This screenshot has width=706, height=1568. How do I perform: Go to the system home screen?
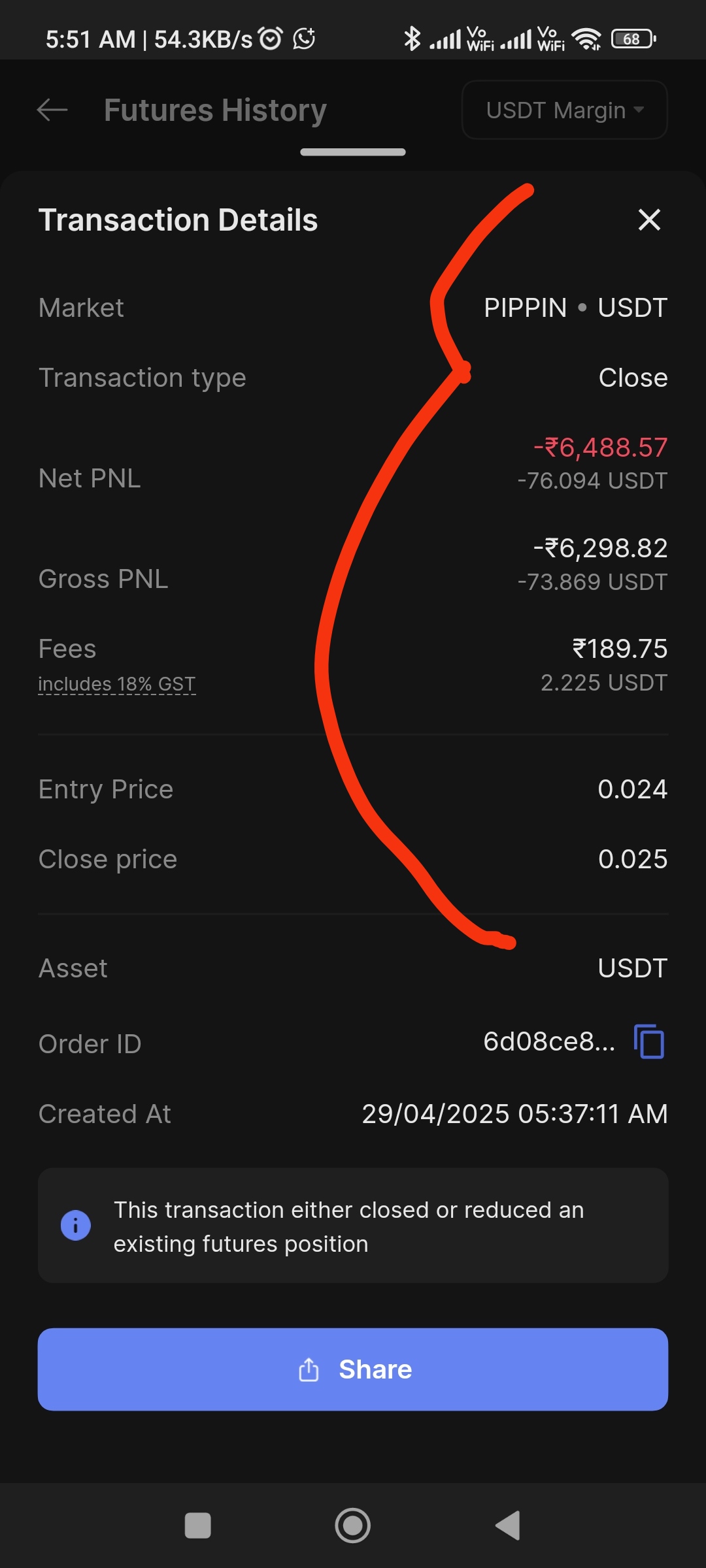click(353, 1526)
